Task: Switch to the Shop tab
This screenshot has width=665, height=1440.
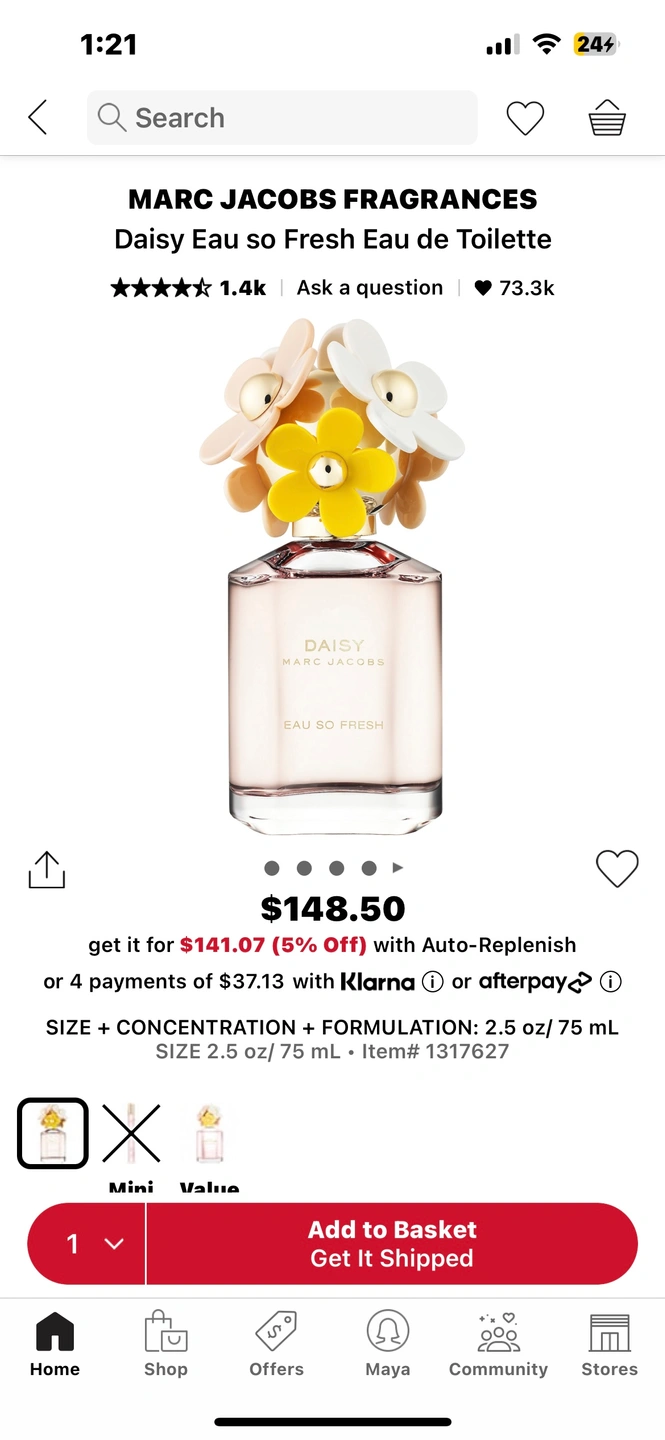Action: (166, 1345)
